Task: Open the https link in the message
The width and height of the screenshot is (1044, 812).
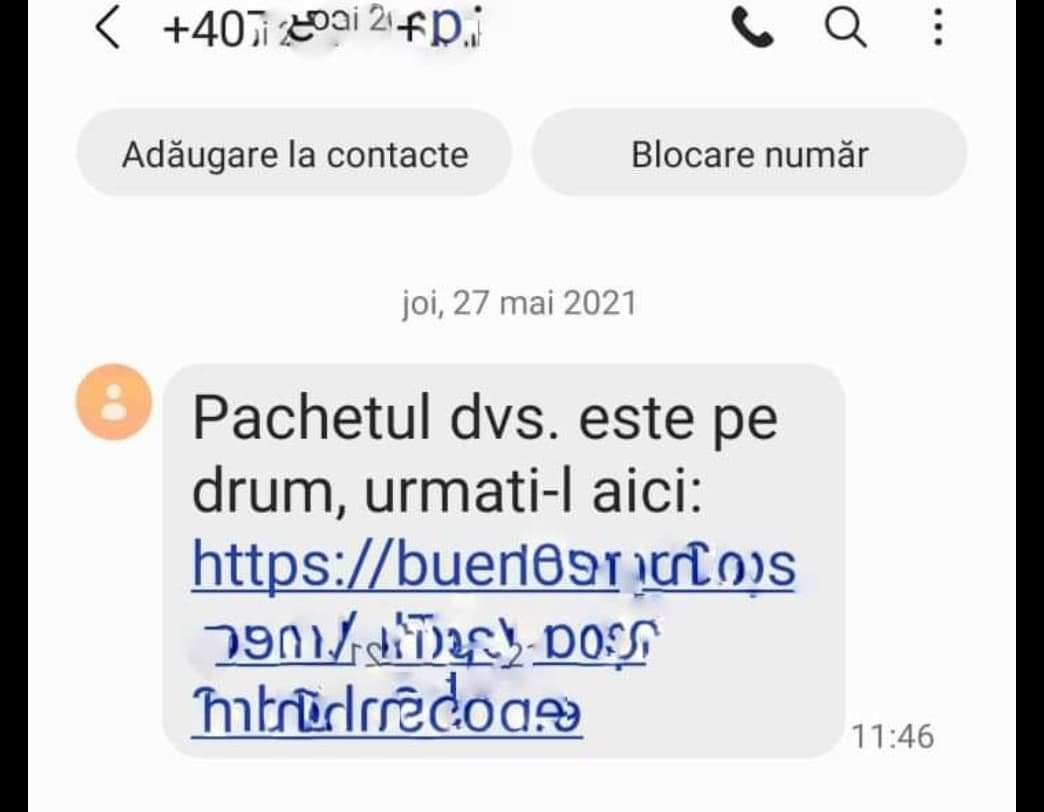Action: pos(492,566)
